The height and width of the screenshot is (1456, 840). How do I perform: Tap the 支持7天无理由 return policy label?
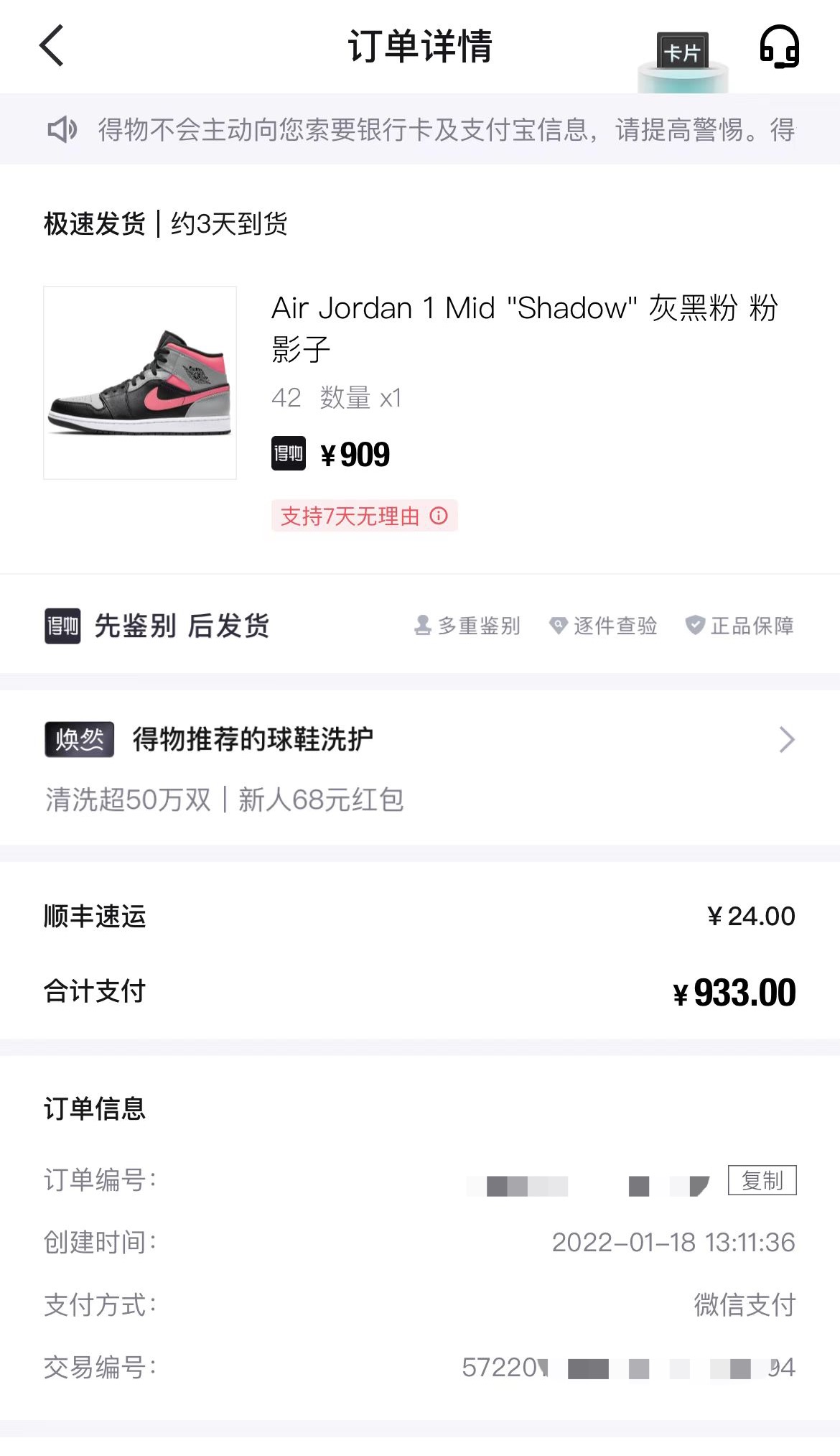click(352, 516)
